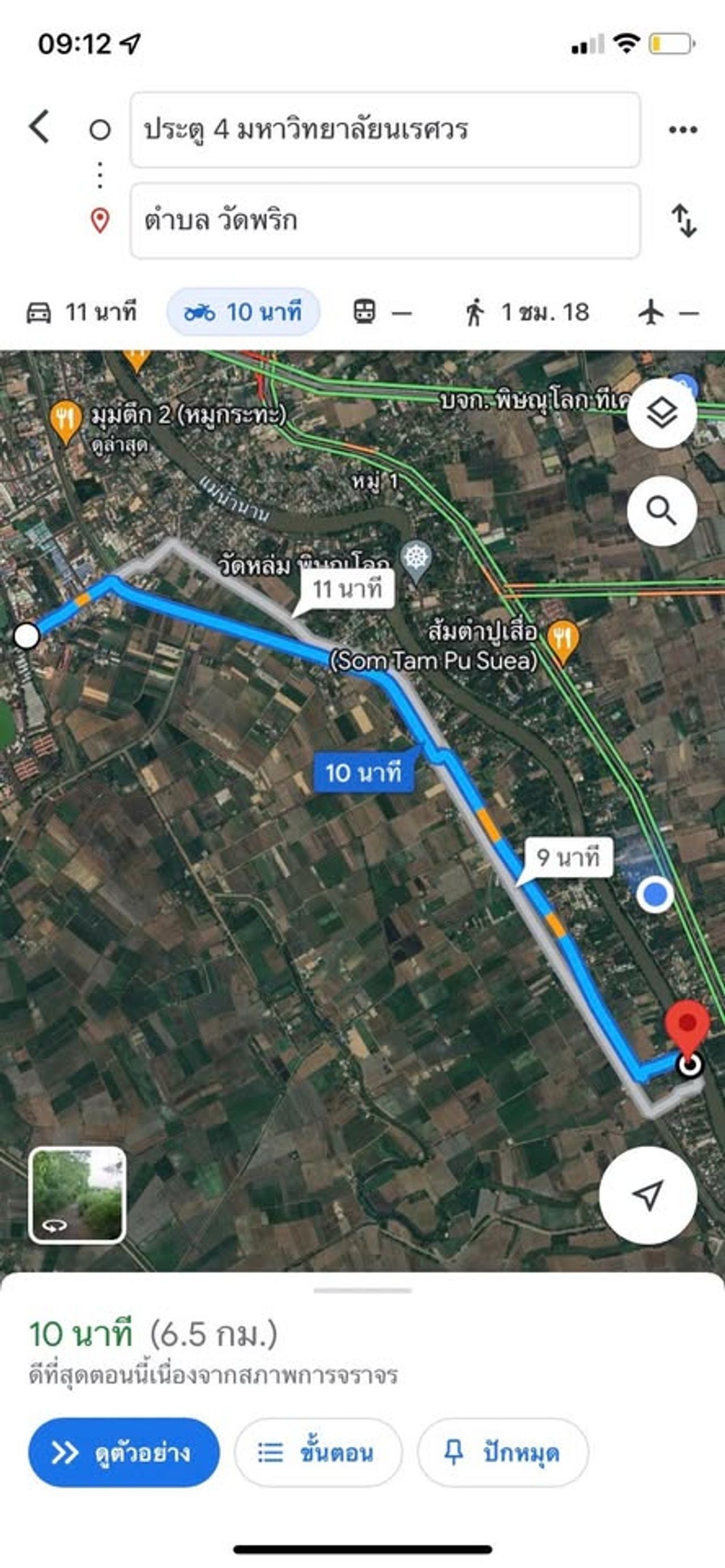Screen dimensions: 725x1568
Task: Switch to flight mode
Action: pyautogui.click(x=668, y=312)
